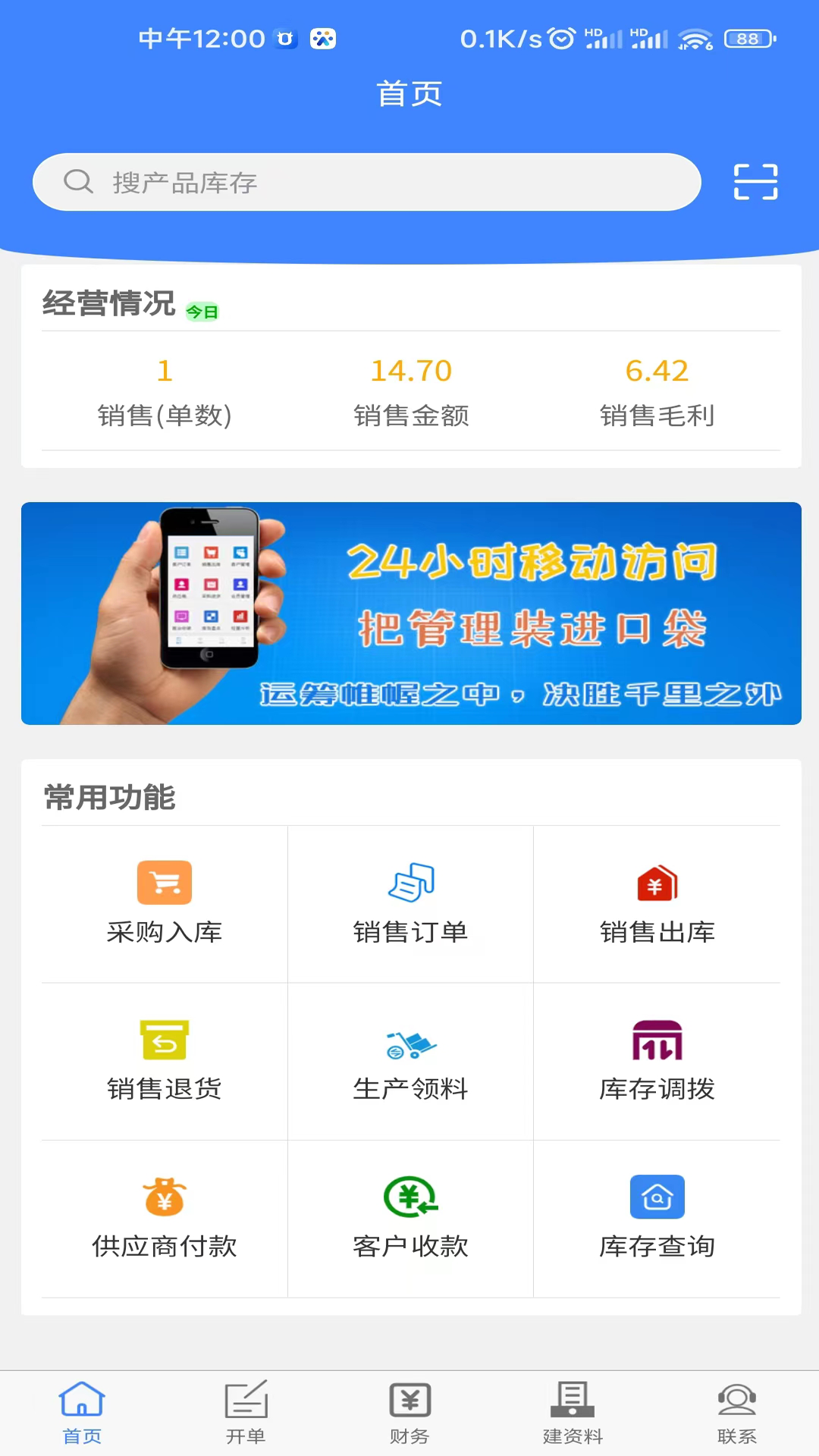Switch to the 财务 tab
The height and width of the screenshot is (1456, 819).
409,1412
